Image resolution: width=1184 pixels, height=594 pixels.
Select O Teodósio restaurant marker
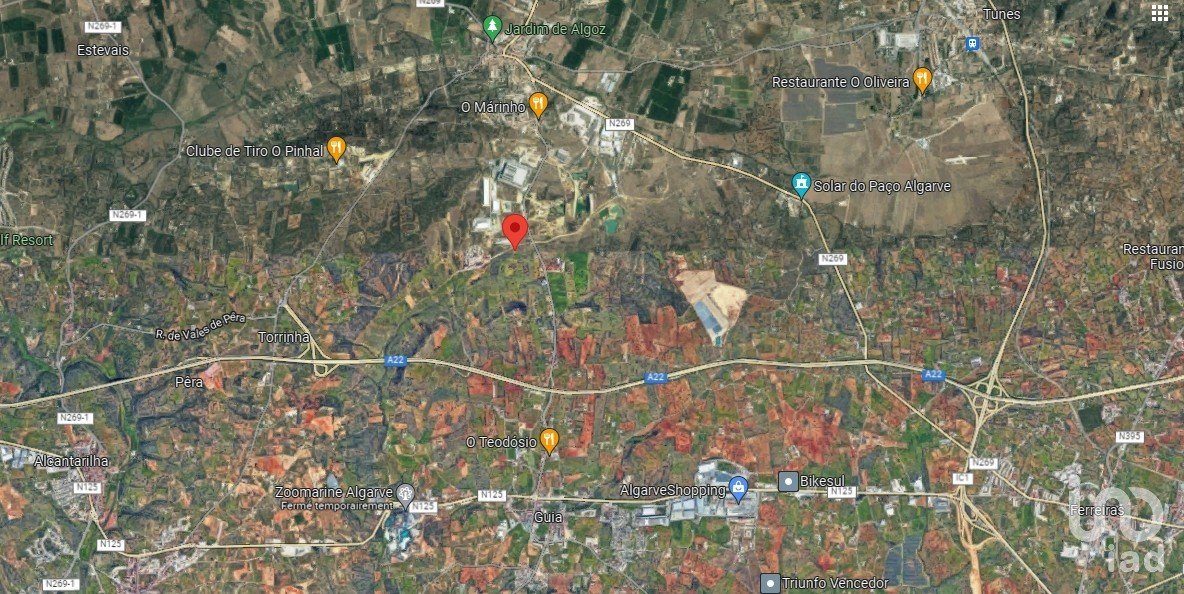(549, 440)
